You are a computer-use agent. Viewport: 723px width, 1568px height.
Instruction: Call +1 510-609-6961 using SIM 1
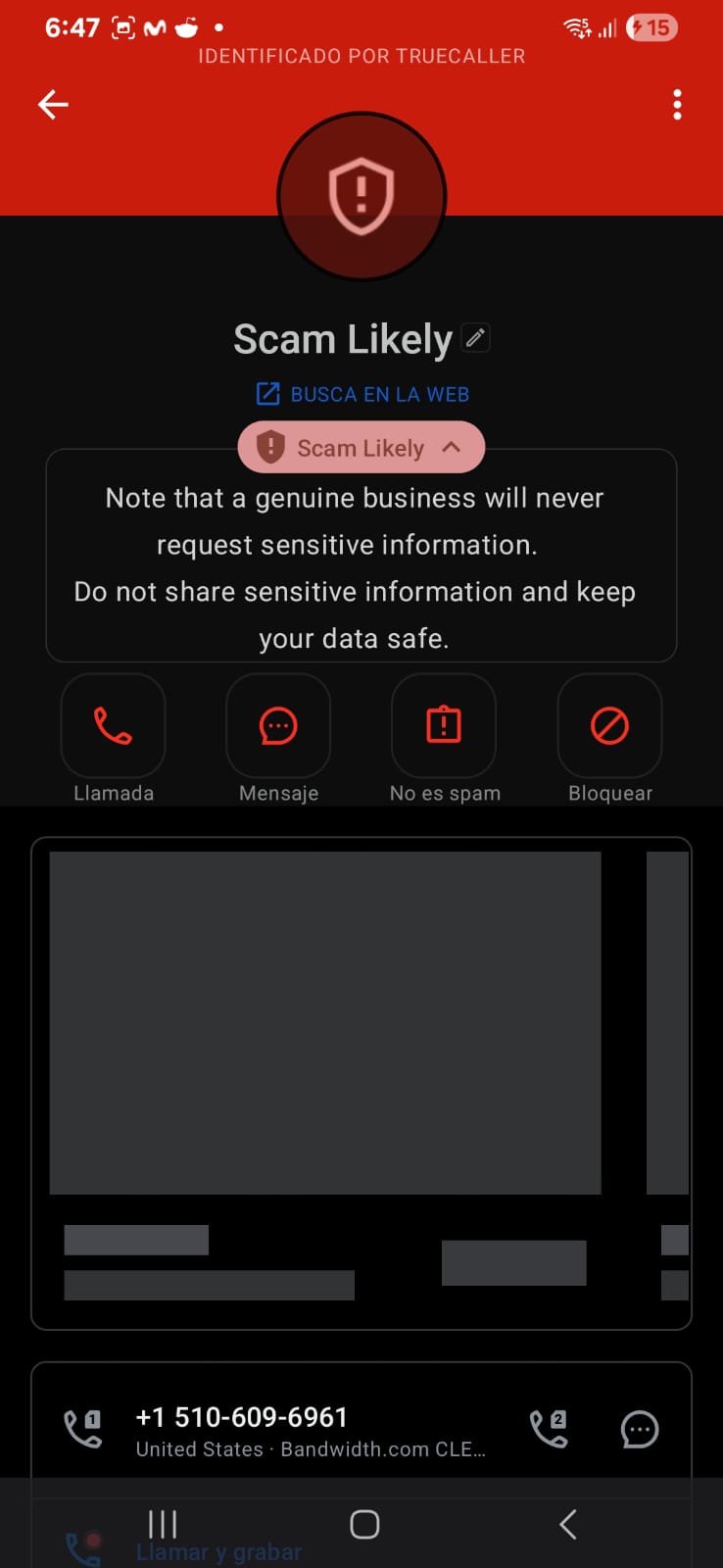coord(83,1429)
